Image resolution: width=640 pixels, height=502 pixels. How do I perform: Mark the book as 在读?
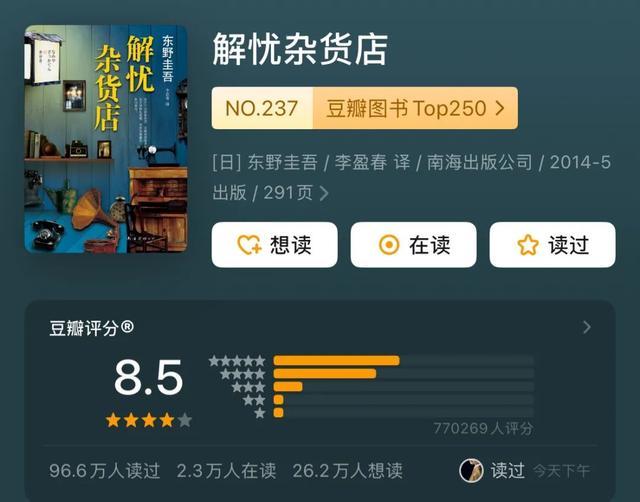click(413, 245)
